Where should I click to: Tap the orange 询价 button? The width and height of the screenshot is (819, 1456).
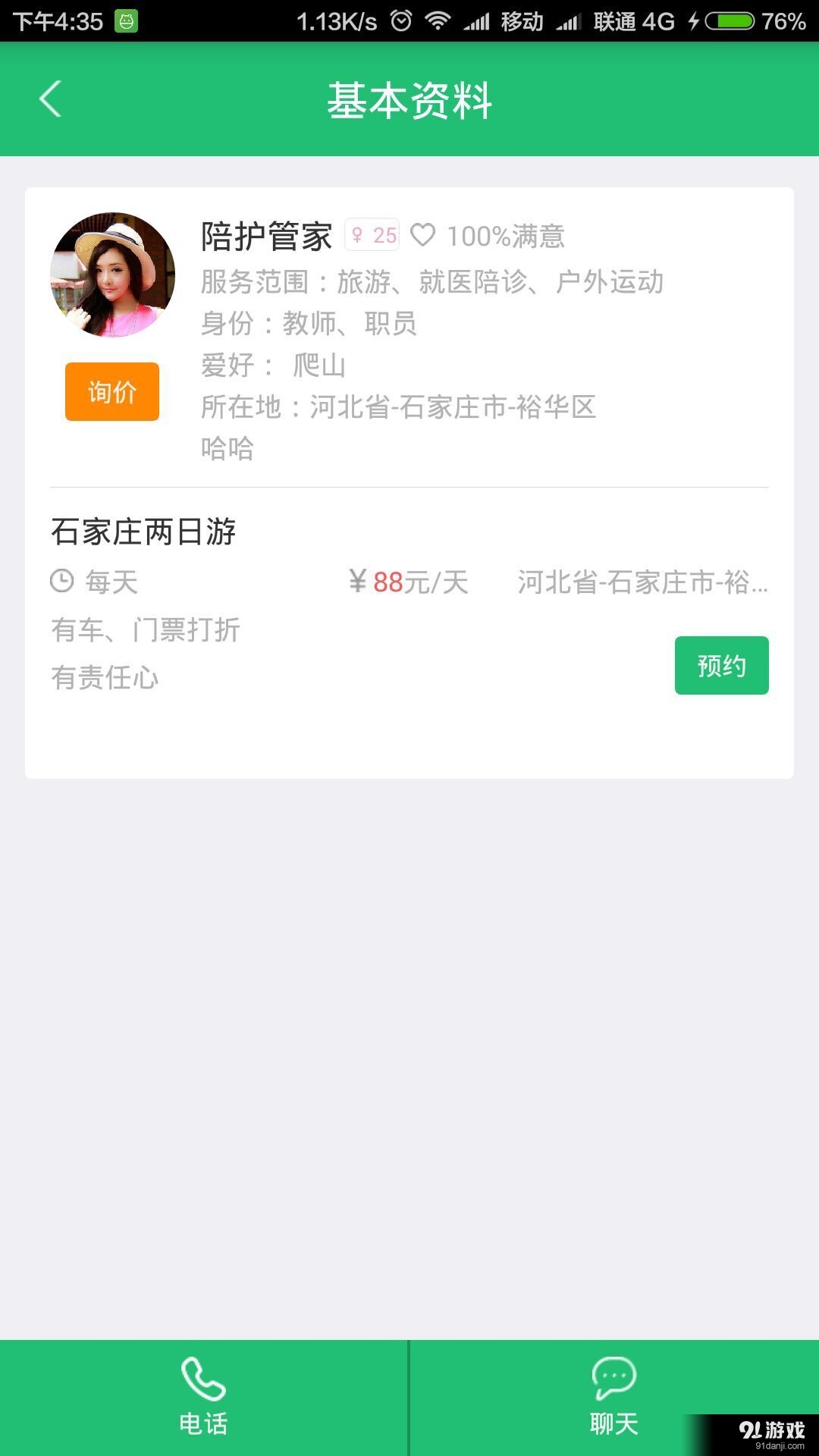[111, 391]
